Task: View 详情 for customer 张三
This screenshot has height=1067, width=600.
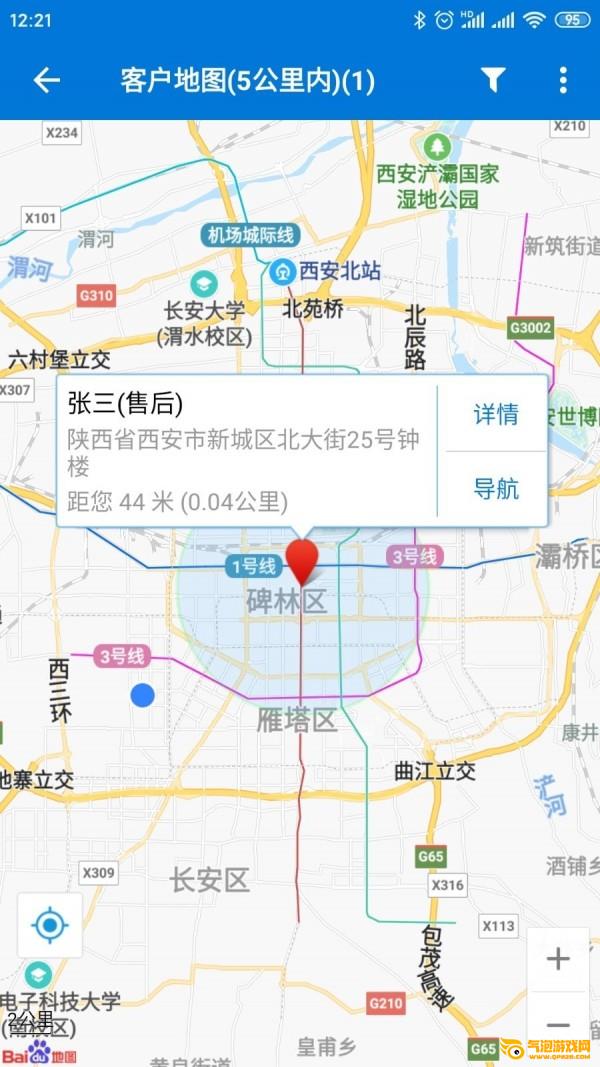Action: (x=495, y=414)
